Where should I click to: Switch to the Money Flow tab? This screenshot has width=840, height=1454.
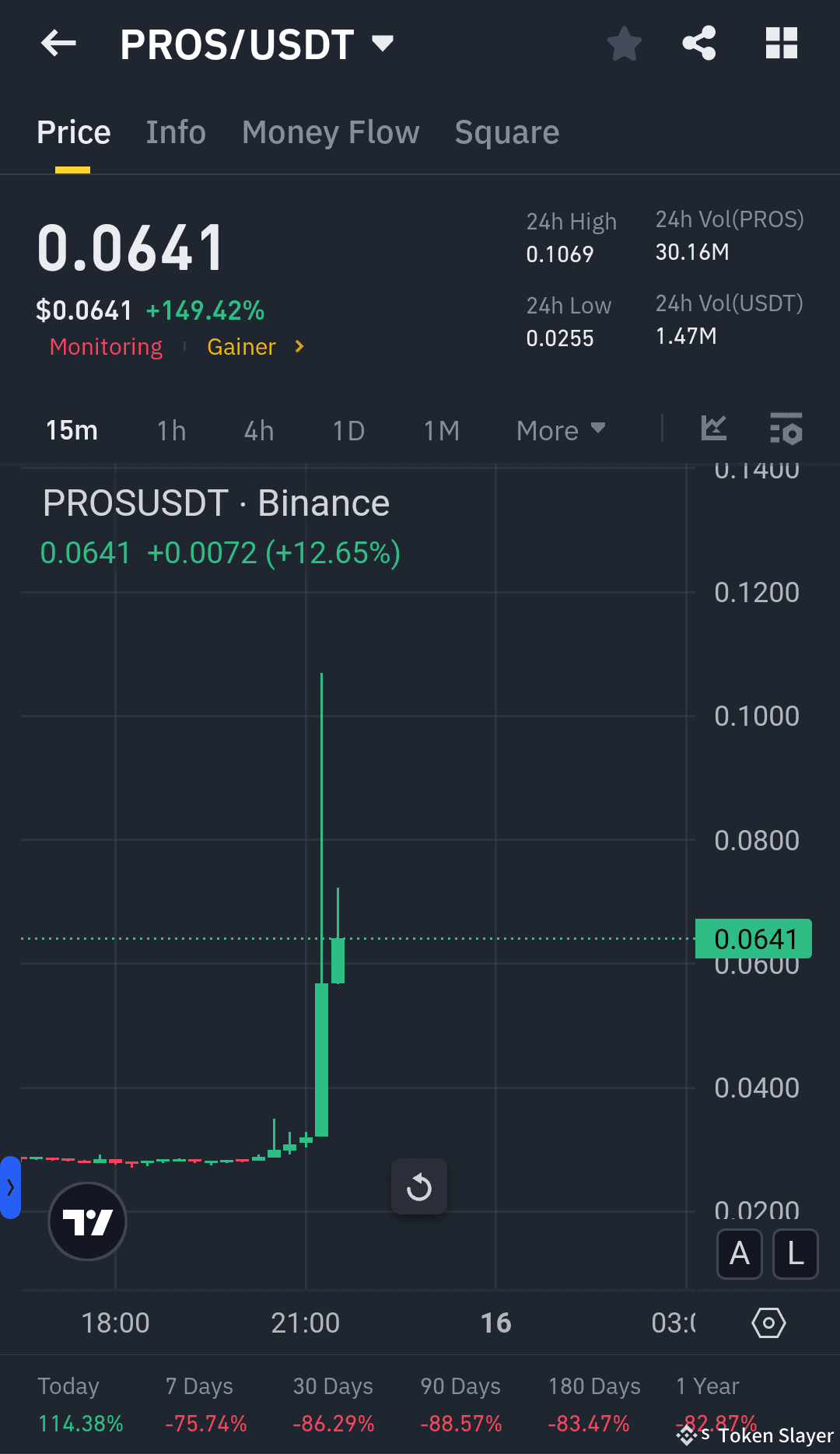[x=330, y=131]
